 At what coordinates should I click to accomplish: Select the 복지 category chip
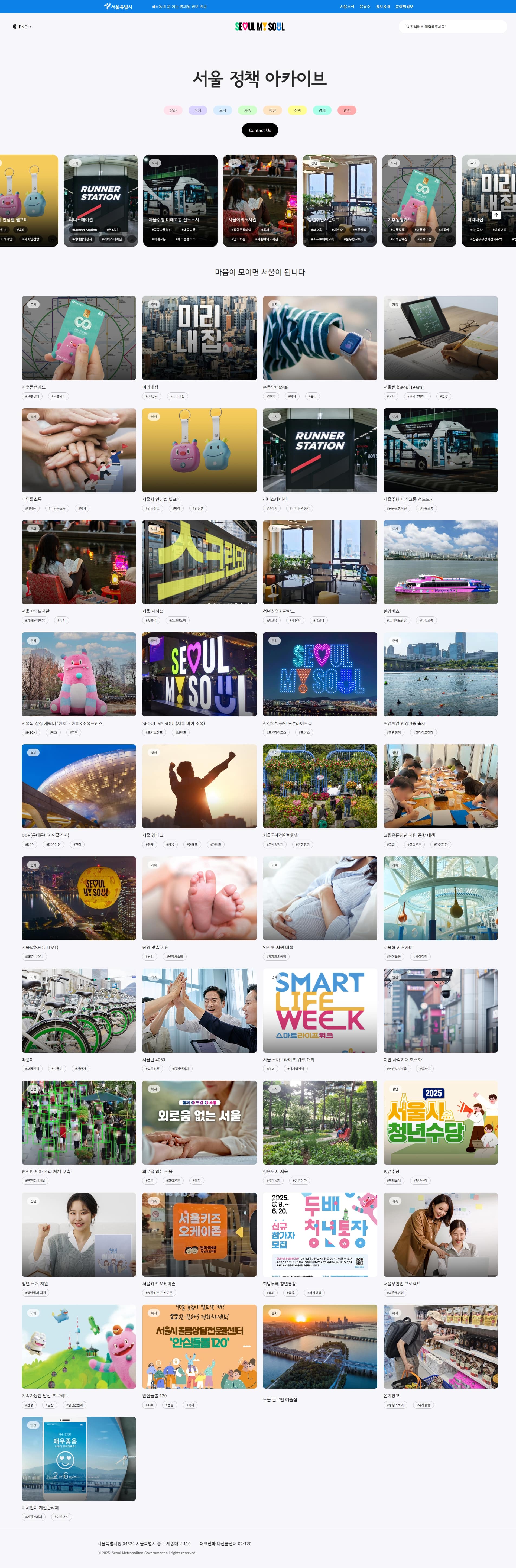(x=198, y=110)
